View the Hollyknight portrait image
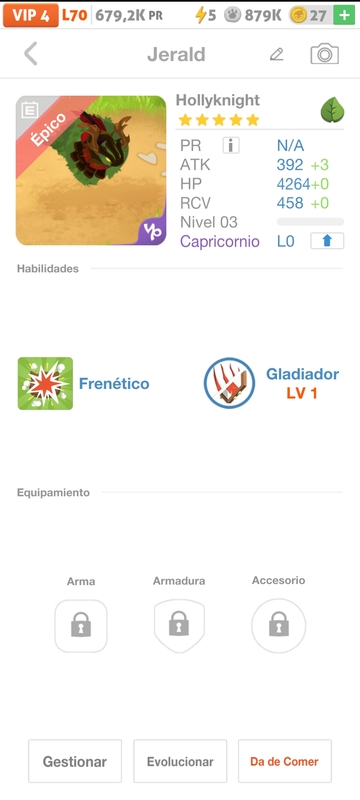This screenshot has width=360, height=800. coord(91,170)
